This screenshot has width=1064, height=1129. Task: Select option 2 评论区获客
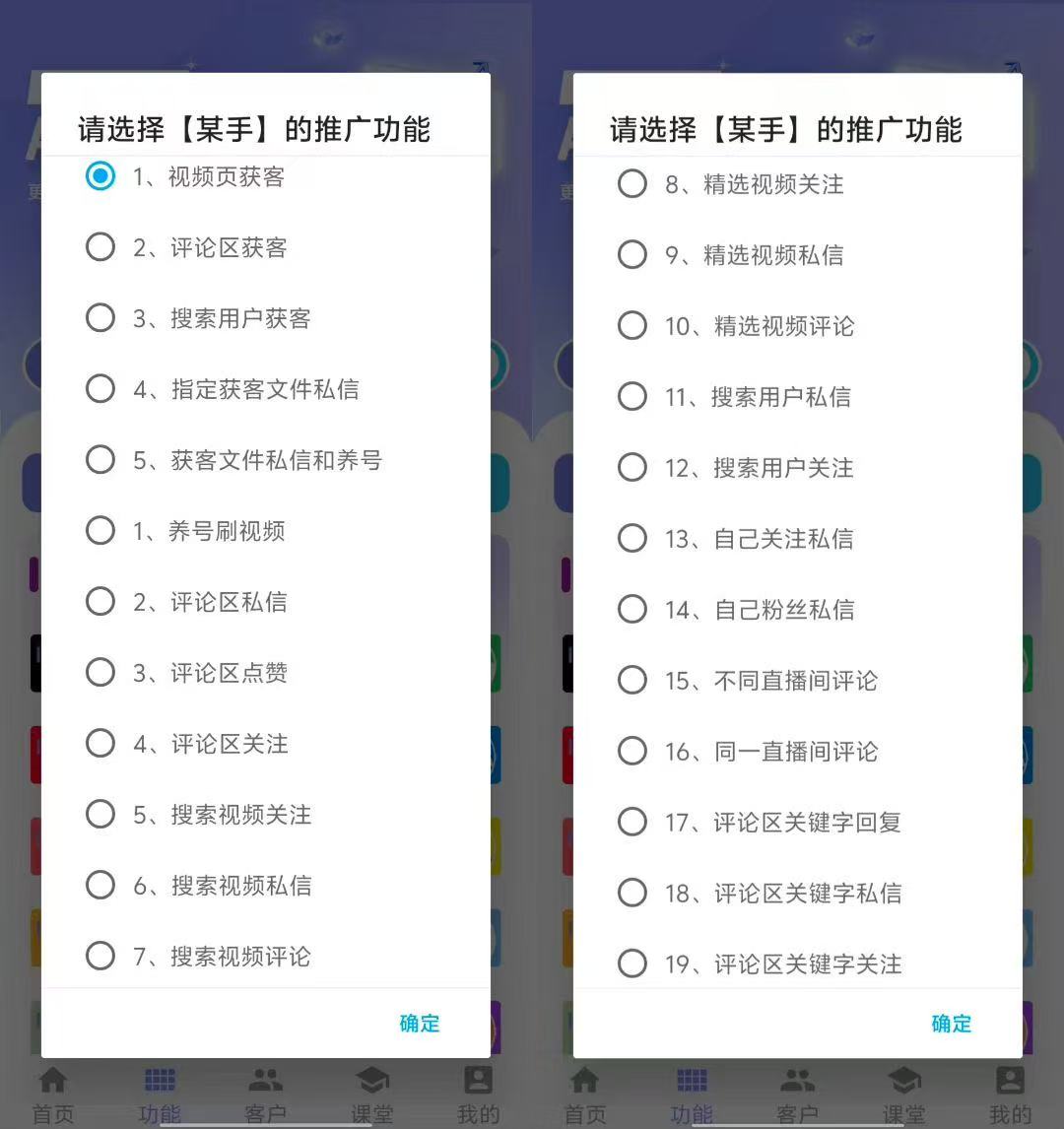coord(100,247)
